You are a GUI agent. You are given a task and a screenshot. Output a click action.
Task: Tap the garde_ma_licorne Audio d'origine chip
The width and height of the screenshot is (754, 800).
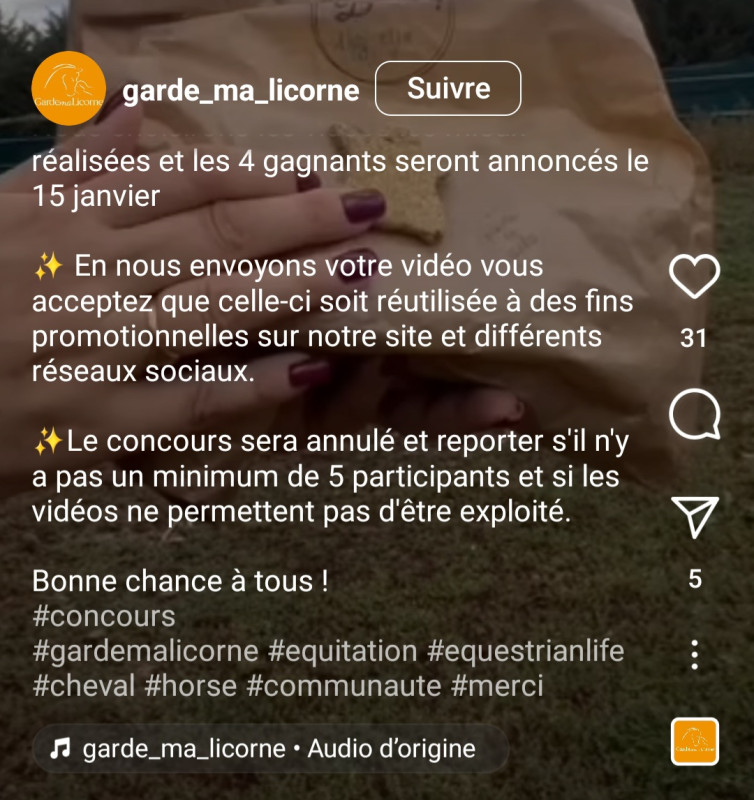click(x=269, y=749)
